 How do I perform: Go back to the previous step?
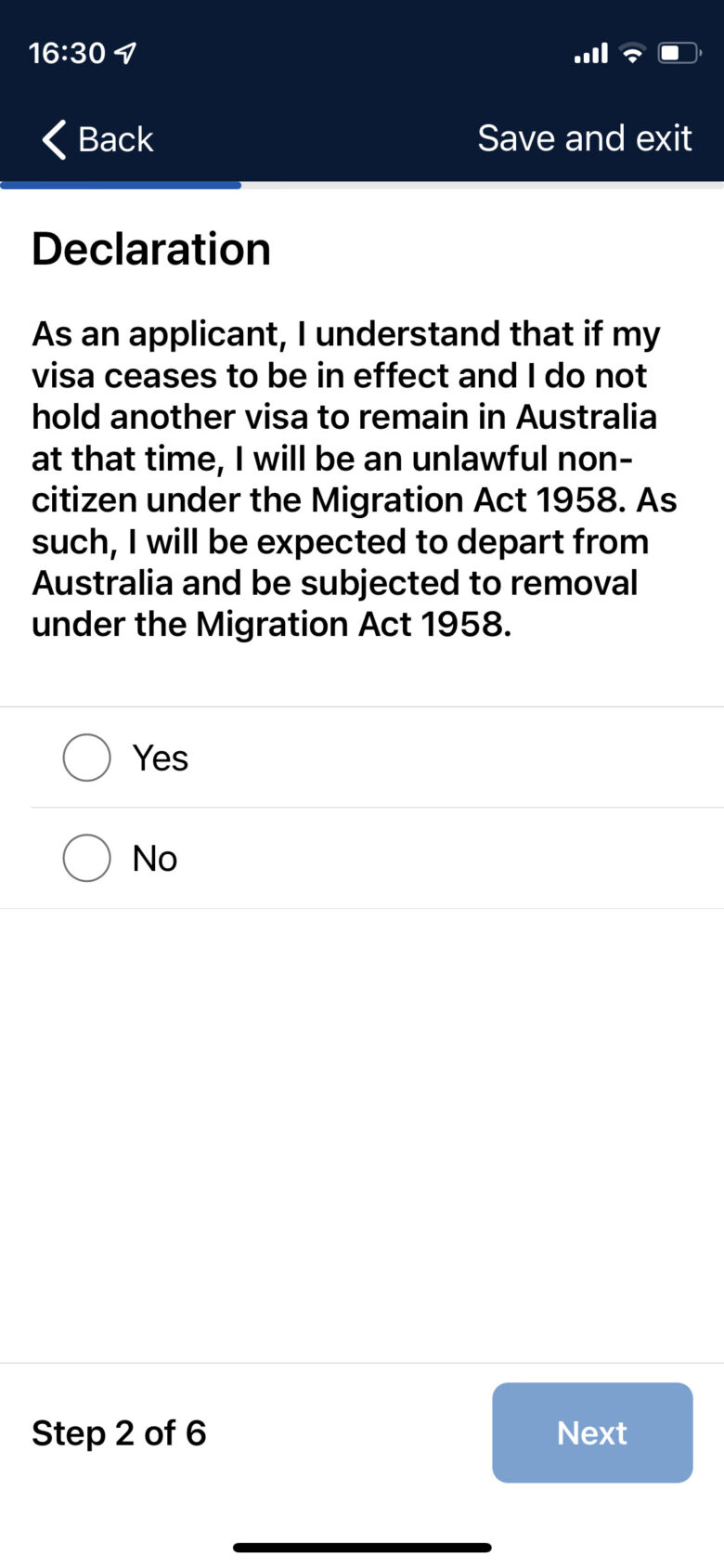(x=97, y=139)
